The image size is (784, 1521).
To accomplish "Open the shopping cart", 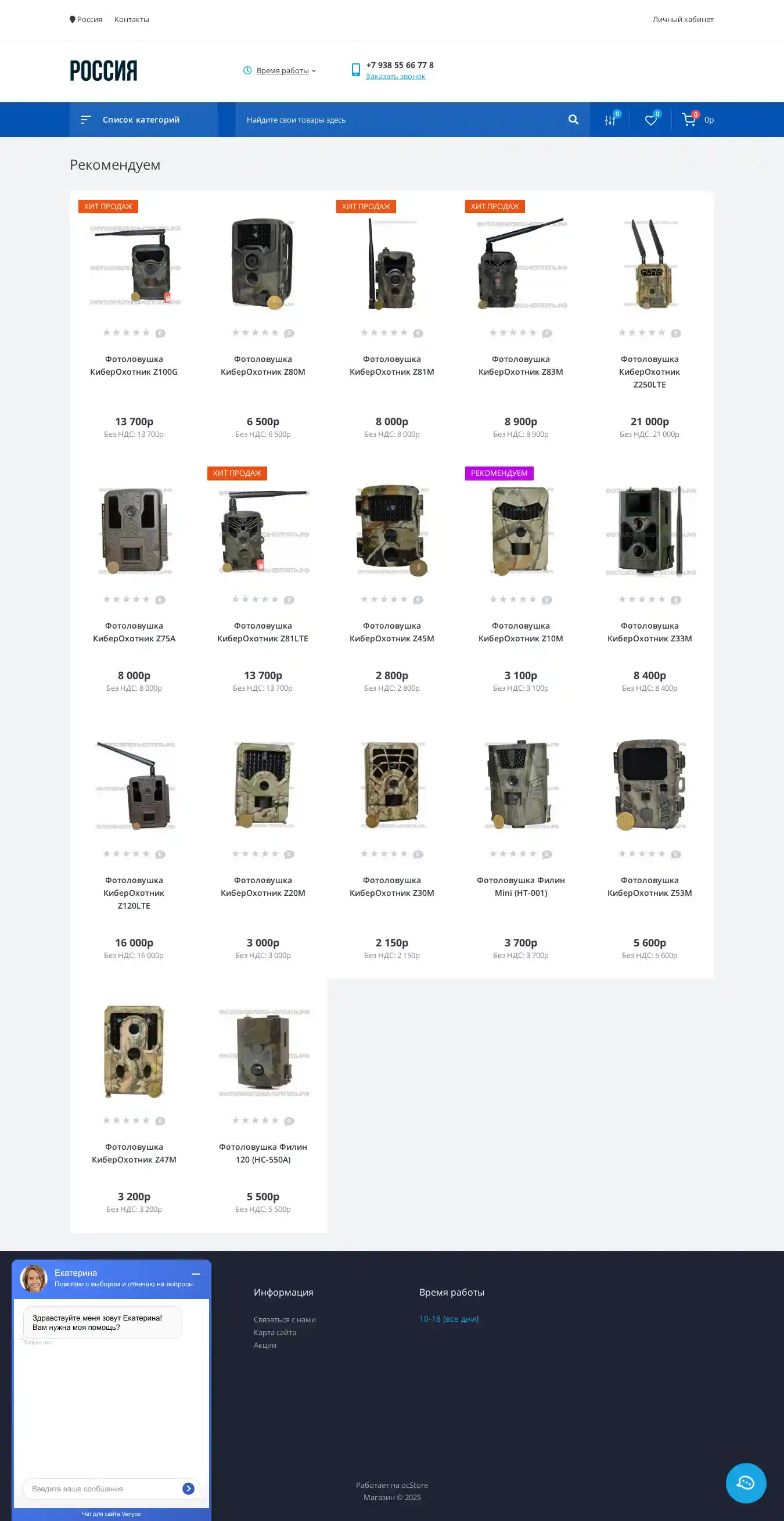I will 689,120.
